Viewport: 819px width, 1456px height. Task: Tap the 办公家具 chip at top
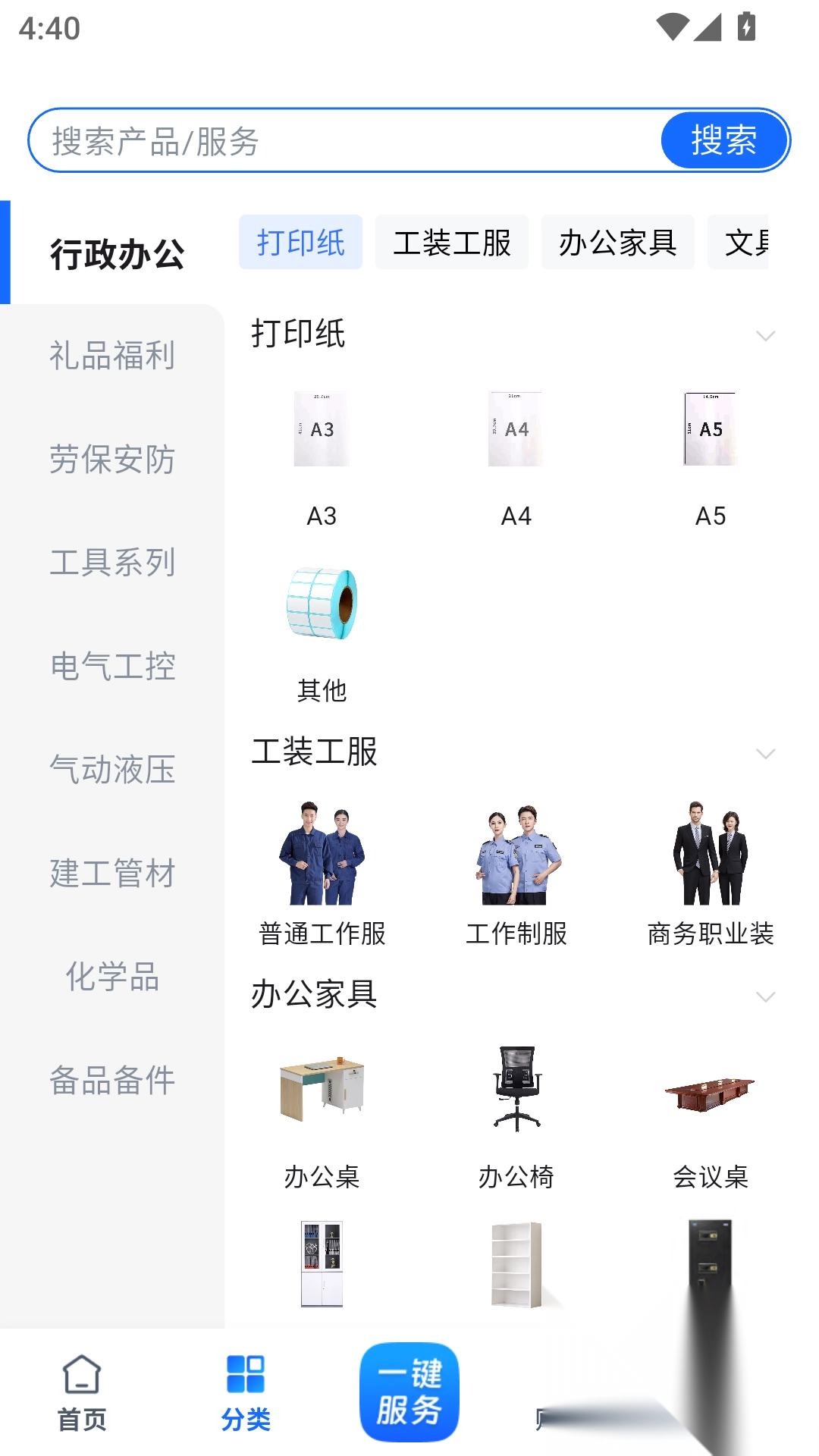[618, 243]
